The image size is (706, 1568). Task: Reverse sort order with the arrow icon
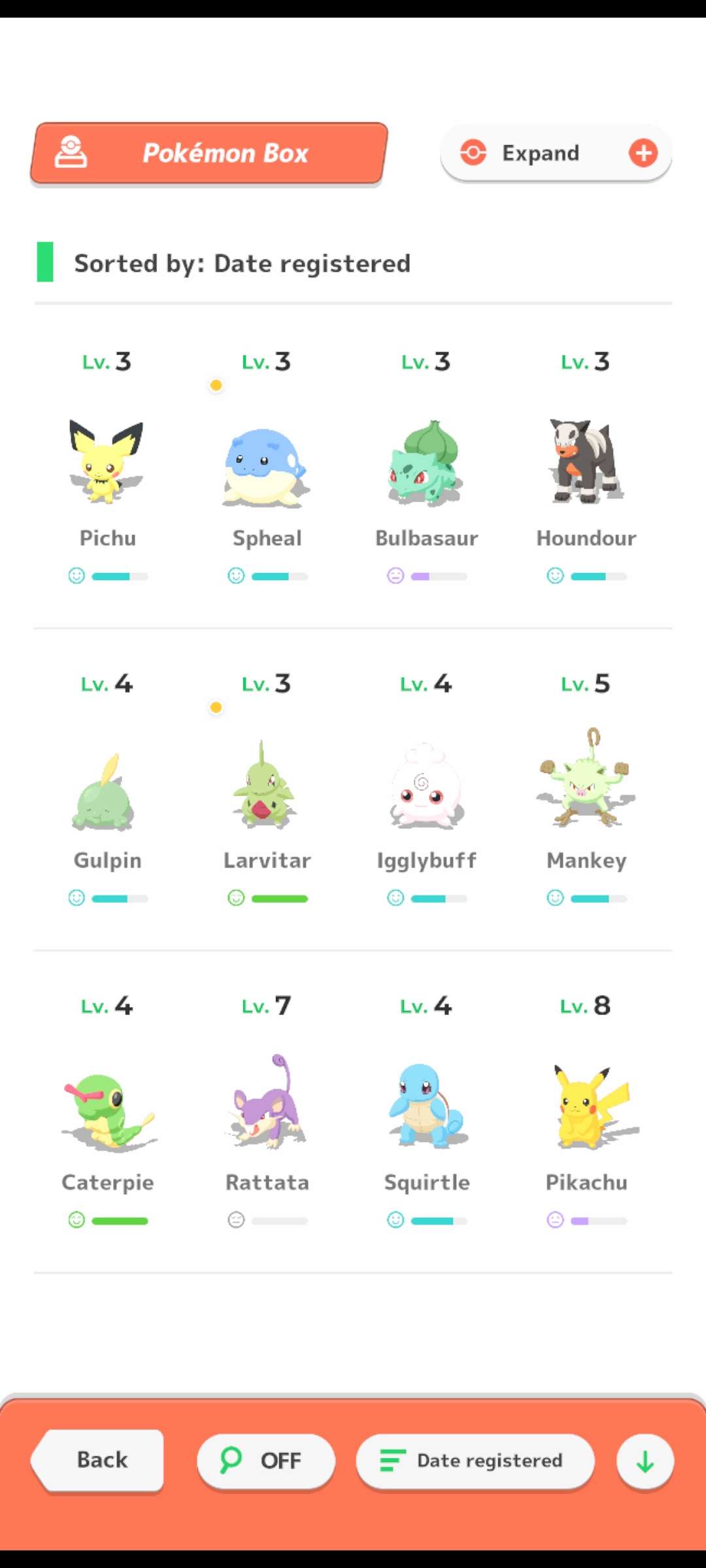tap(645, 1462)
